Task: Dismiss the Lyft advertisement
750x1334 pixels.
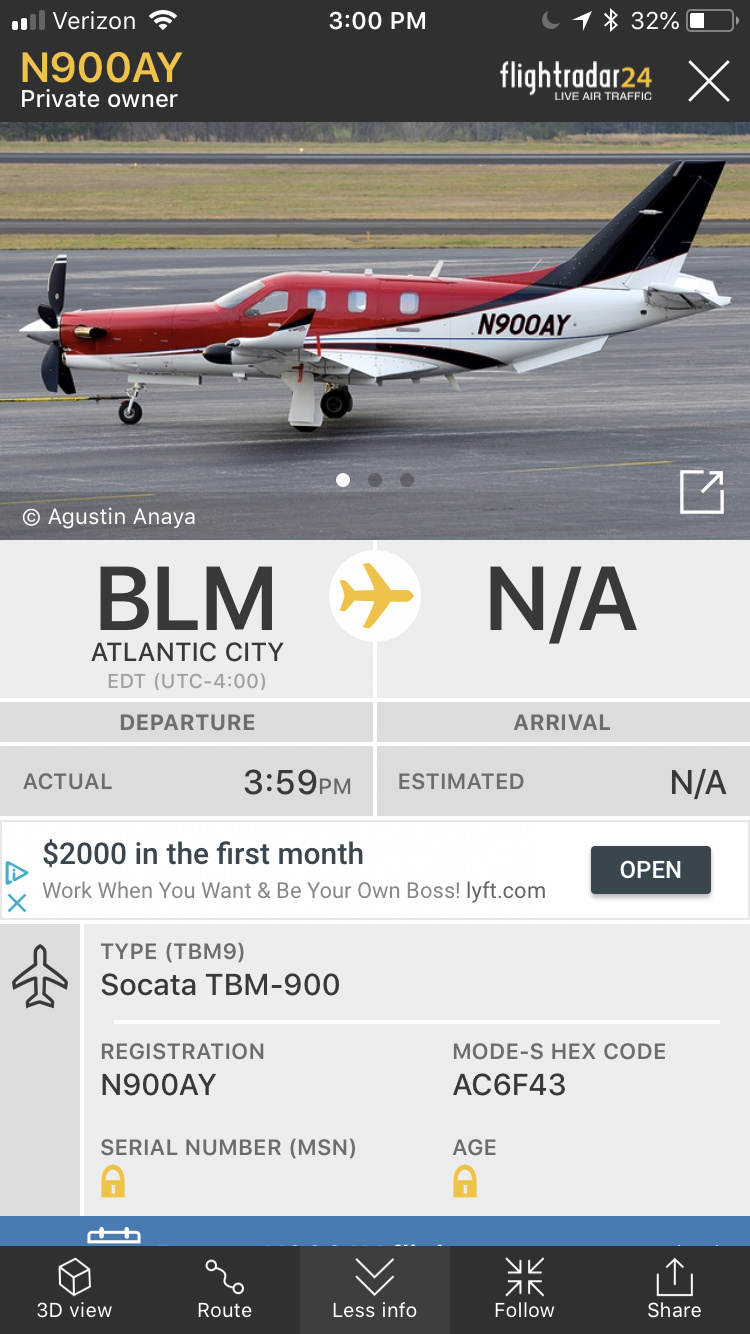Action: (17, 903)
